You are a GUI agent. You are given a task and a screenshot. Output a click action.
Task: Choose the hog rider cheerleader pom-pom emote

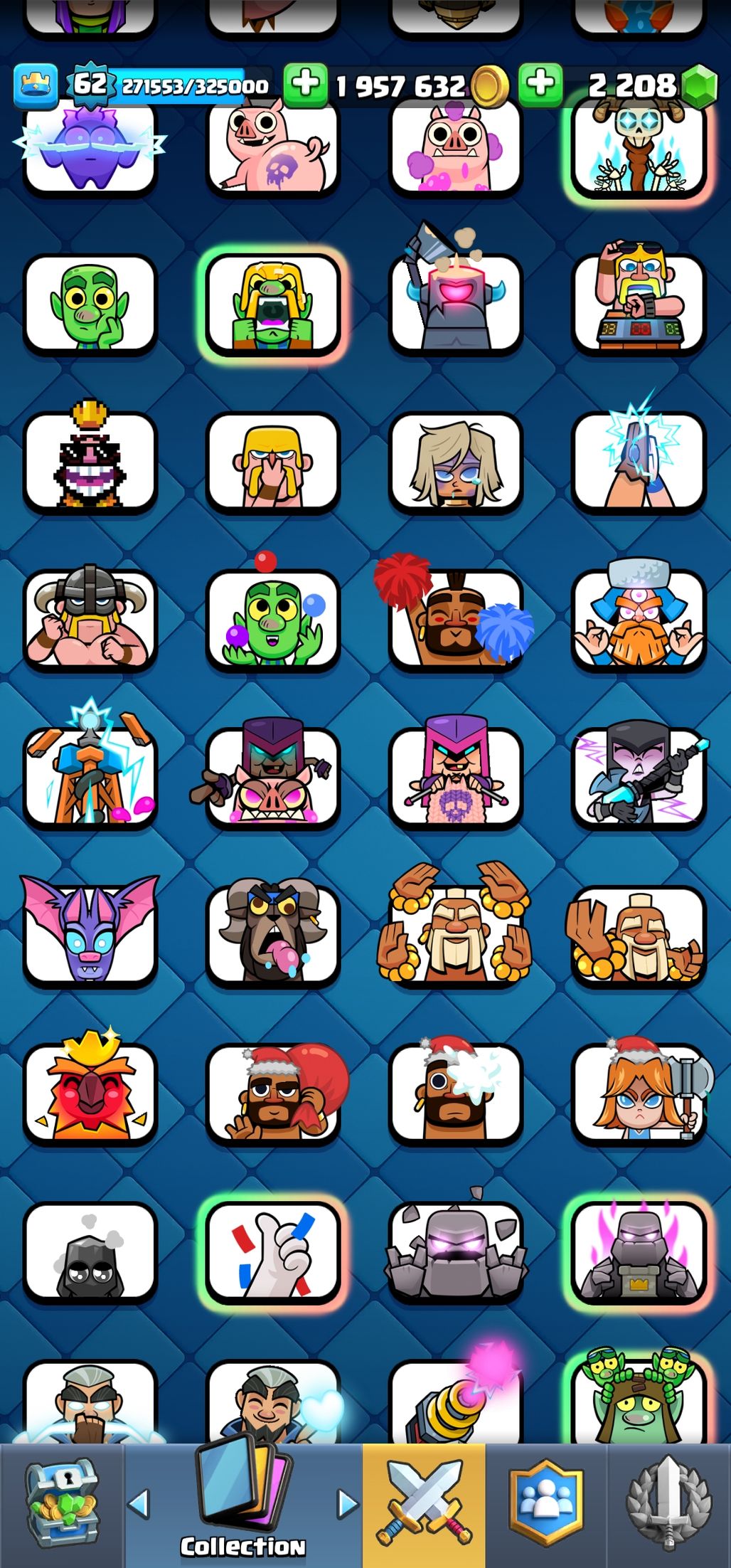pyautogui.click(x=455, y=618)
